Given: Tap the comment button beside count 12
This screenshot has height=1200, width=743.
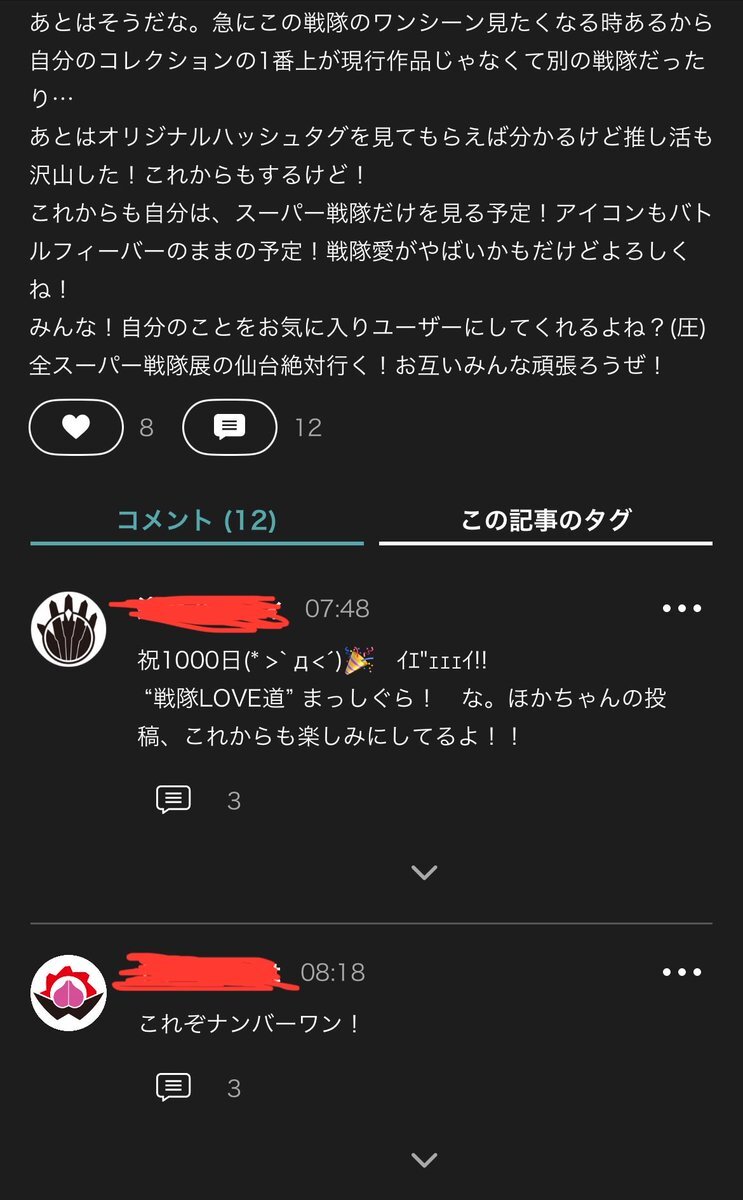Looking at the screenshot, I should [229, 427].
